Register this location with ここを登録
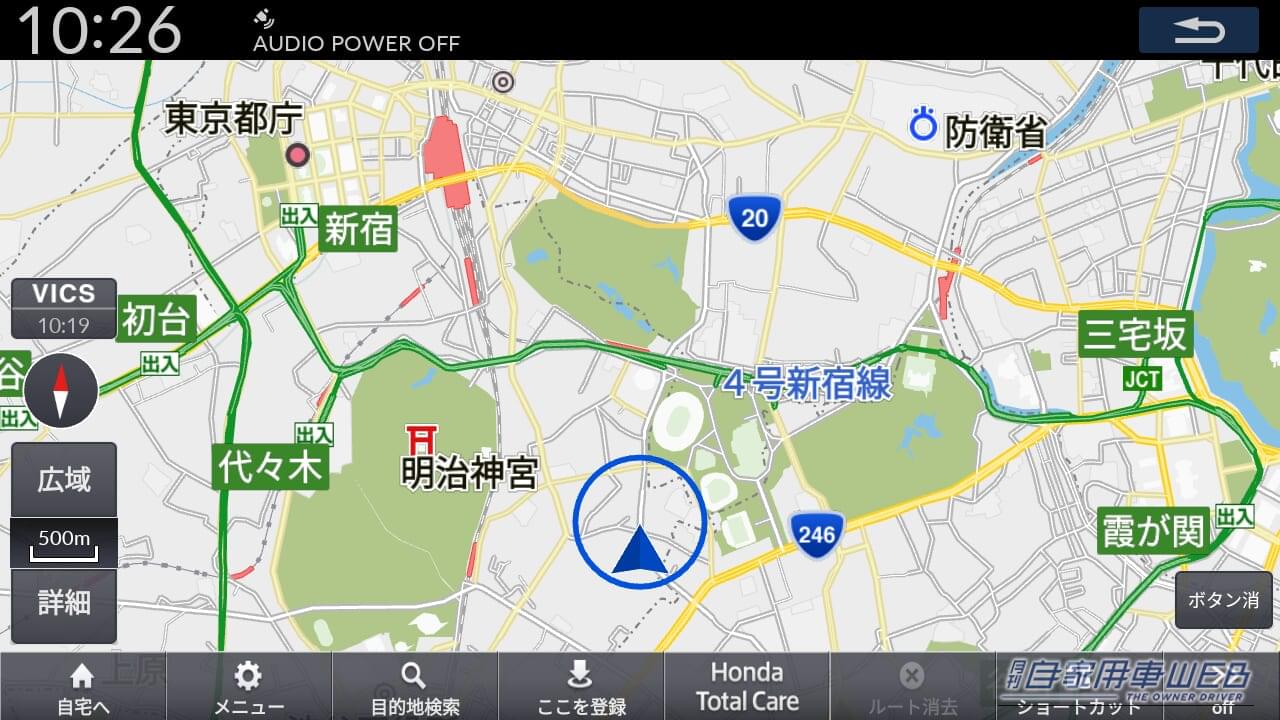Viewport: 1280px width, 720px height. (580, 688)
